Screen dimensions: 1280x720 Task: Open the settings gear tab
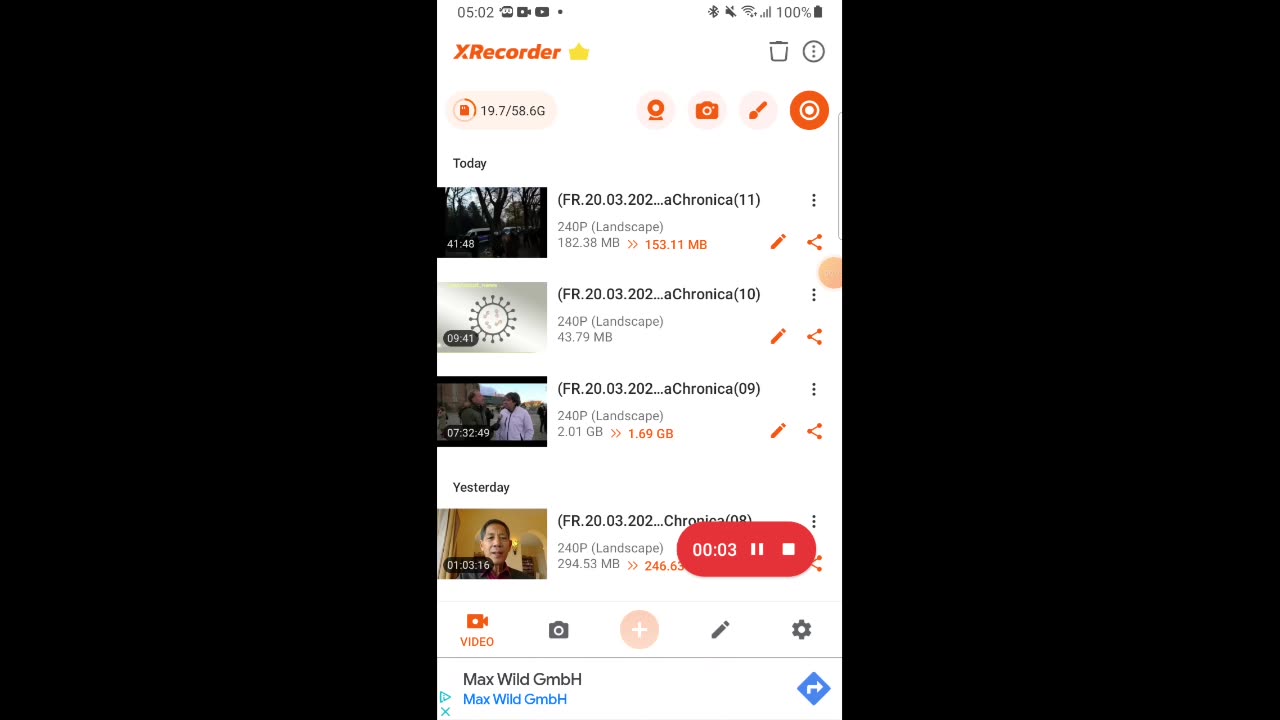coord(801,630)
